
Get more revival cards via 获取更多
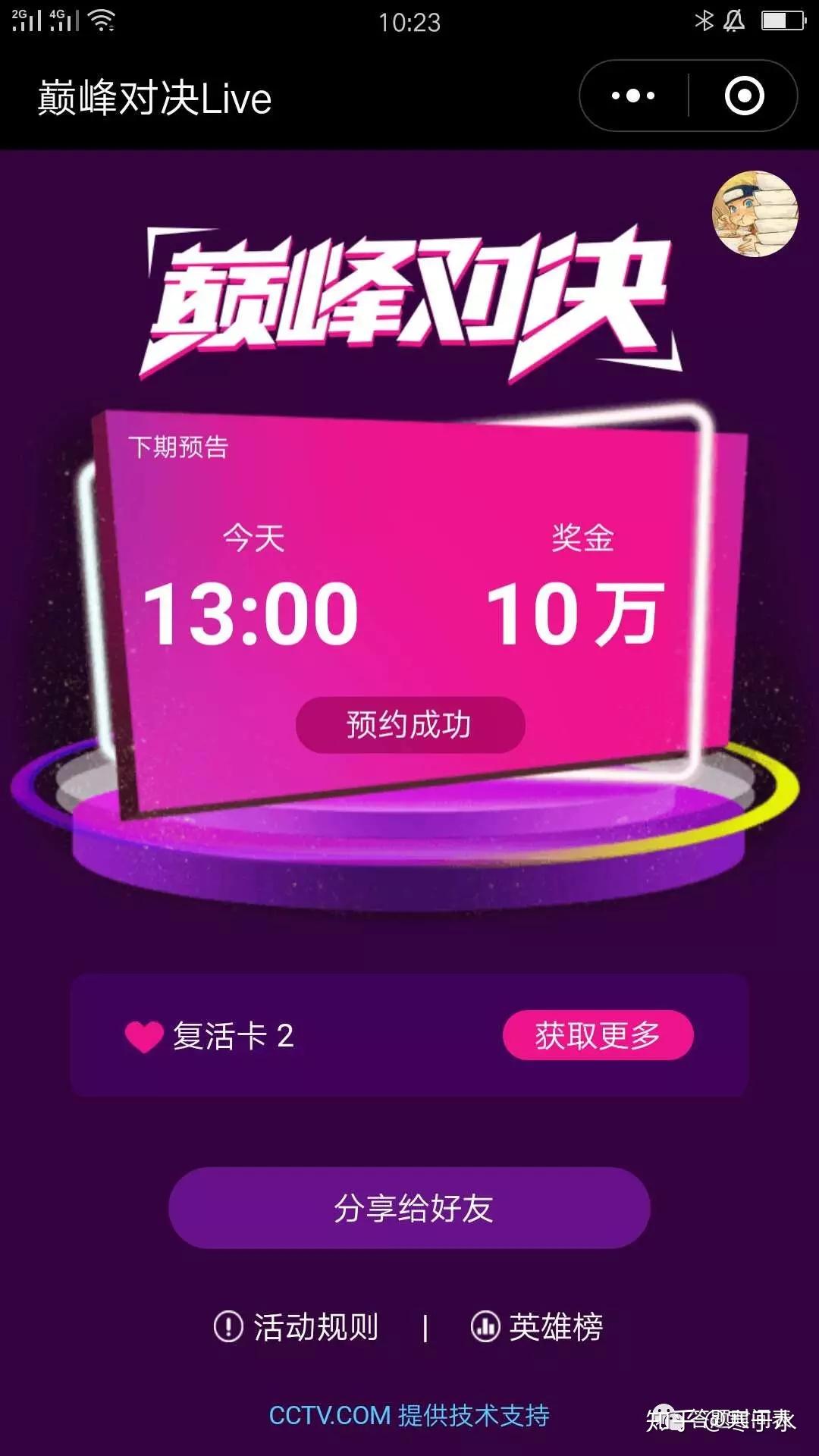[x=598, y=1035]
